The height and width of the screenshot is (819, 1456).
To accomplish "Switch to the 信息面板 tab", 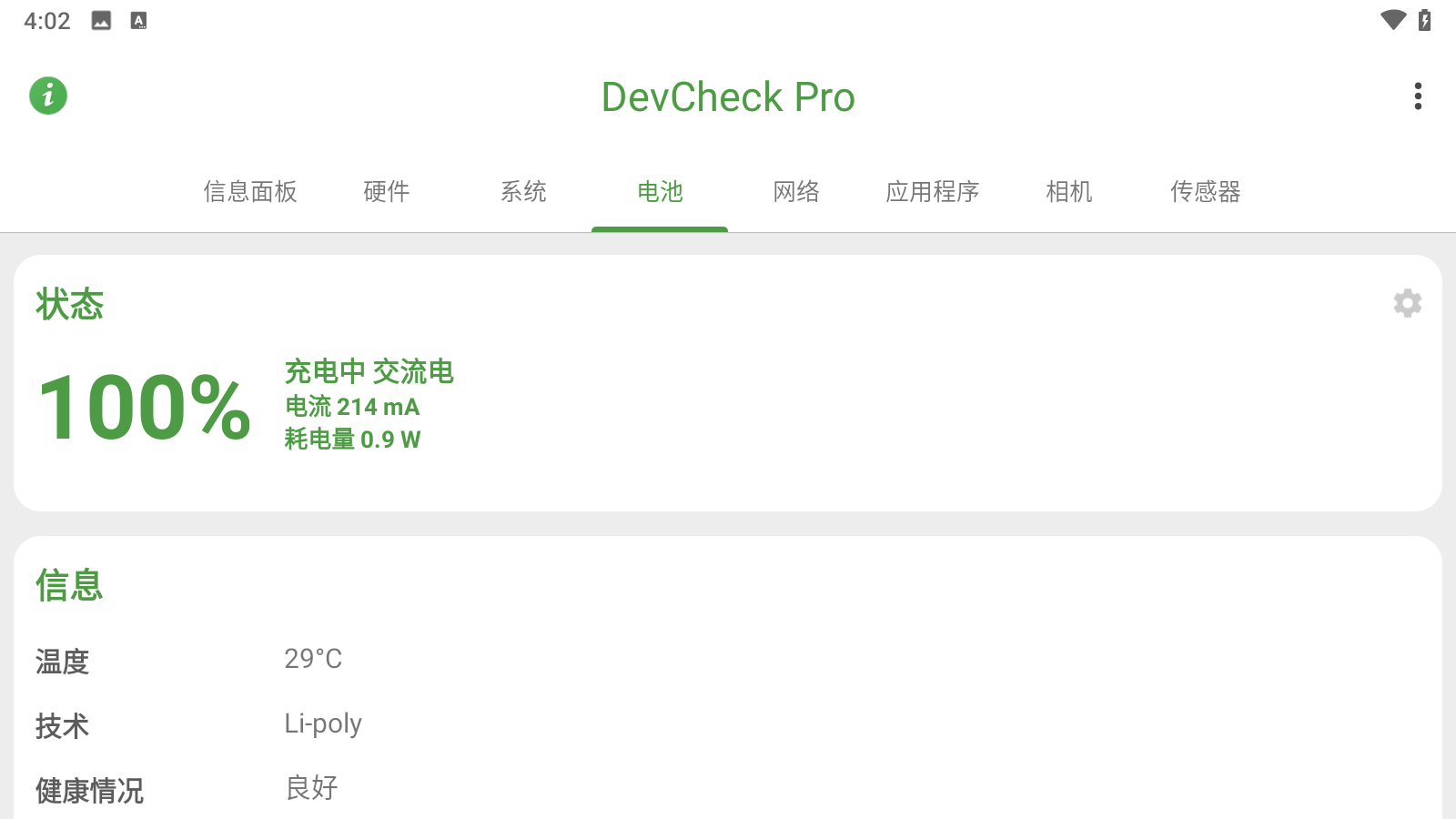I will pos(250,192).
